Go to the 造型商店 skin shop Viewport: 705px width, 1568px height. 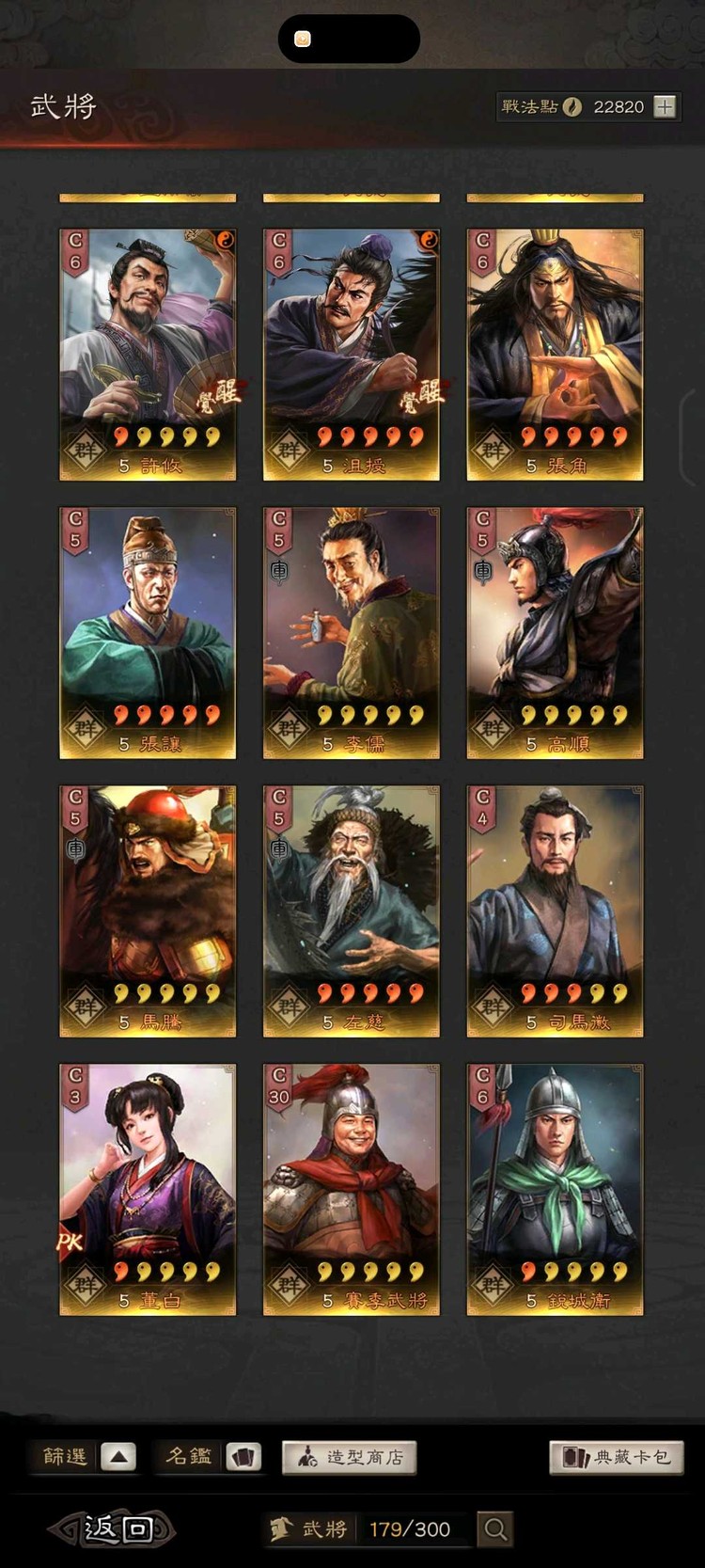(350, 1457)
